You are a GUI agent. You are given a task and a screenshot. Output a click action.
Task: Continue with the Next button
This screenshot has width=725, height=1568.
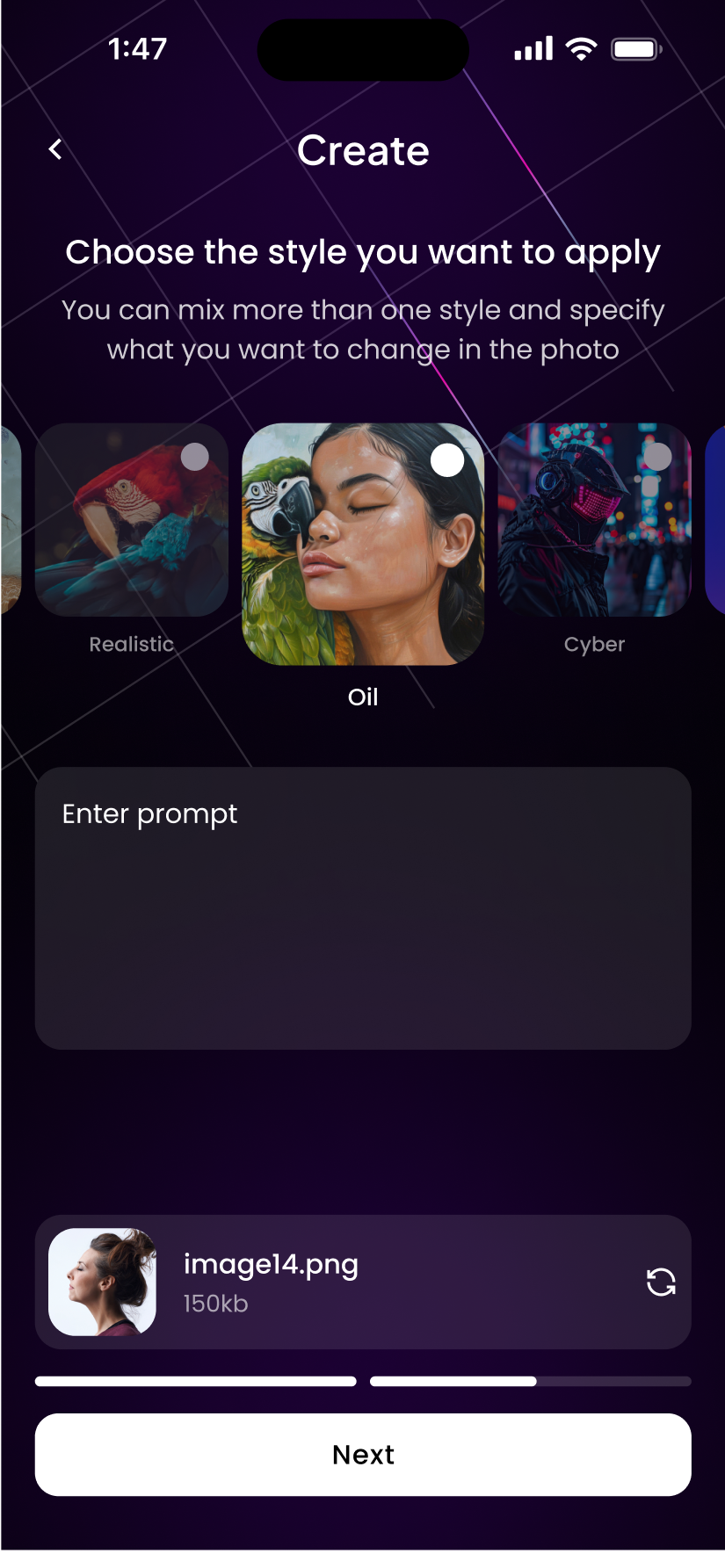363,1455
